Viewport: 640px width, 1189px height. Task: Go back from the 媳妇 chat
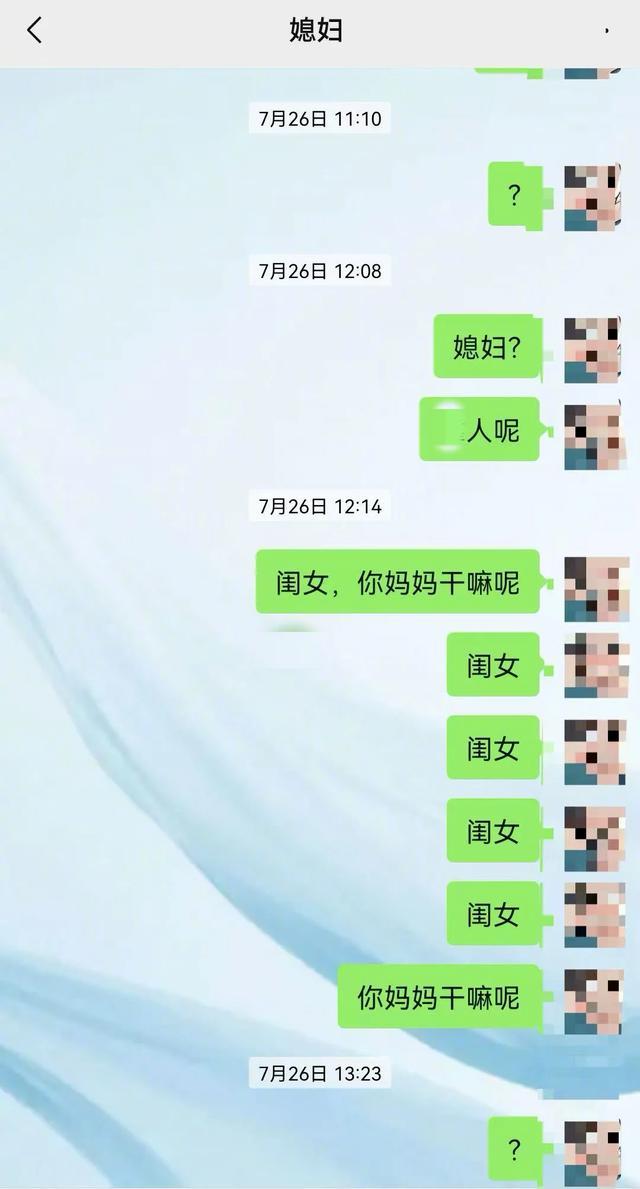click(x=35, y=31)
